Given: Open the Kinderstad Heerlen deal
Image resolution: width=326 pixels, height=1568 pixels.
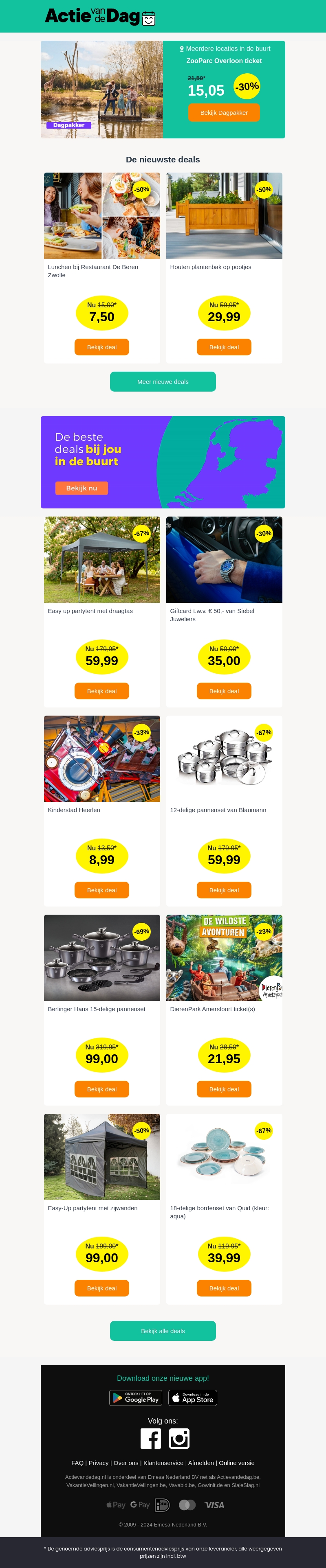Looking at the screenshot, I should (x=102, y=890).
